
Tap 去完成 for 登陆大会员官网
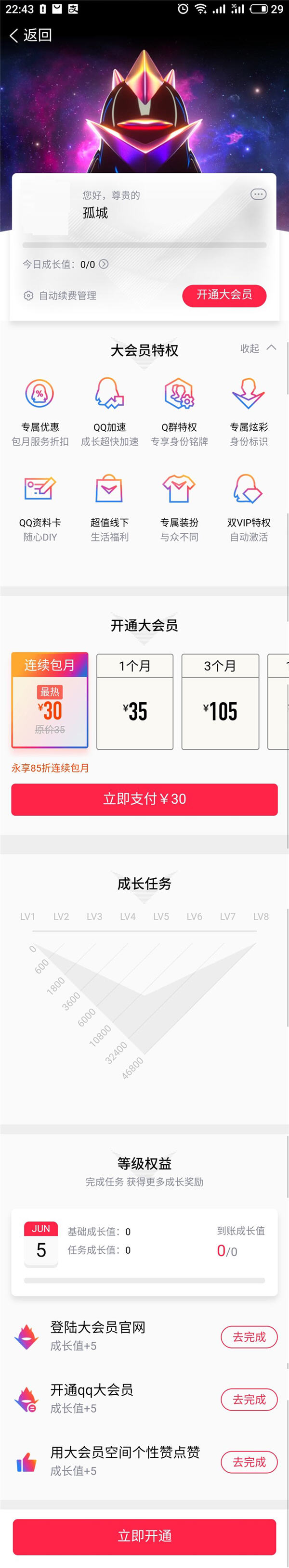249,1337
